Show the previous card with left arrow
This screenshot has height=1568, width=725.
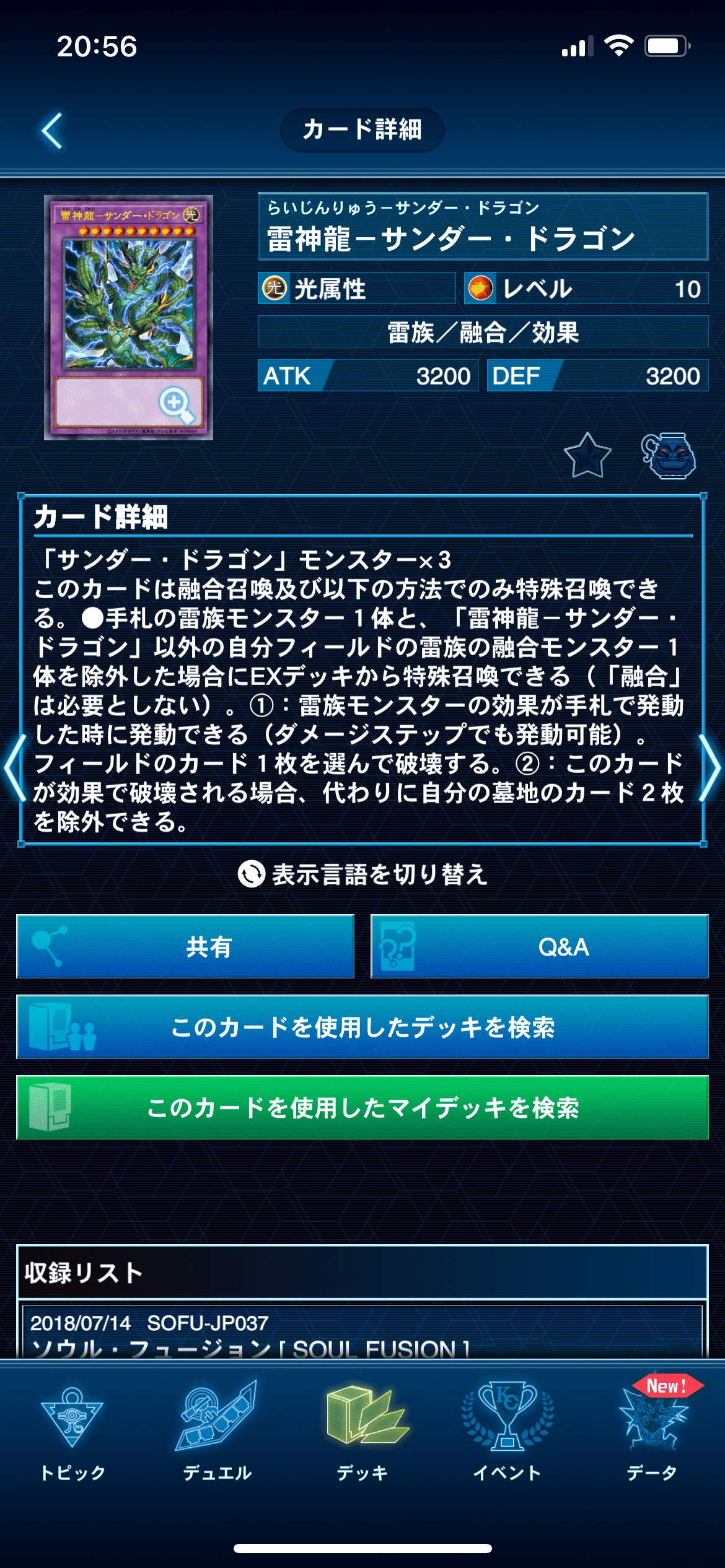pyautogui.click(x=15, y=768)
